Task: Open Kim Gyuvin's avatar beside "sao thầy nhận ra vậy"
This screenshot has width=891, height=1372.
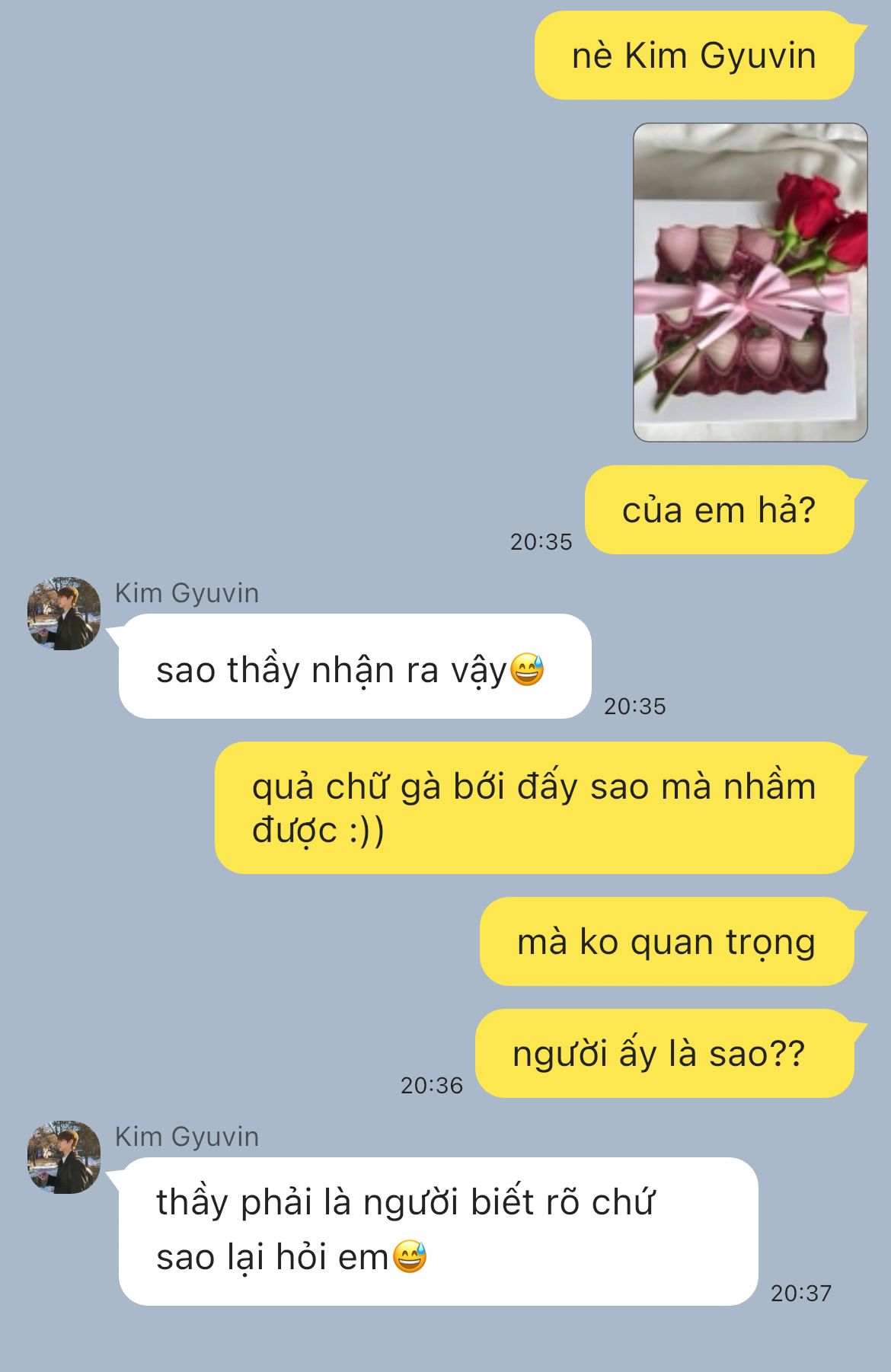Action: coord(64,613)
